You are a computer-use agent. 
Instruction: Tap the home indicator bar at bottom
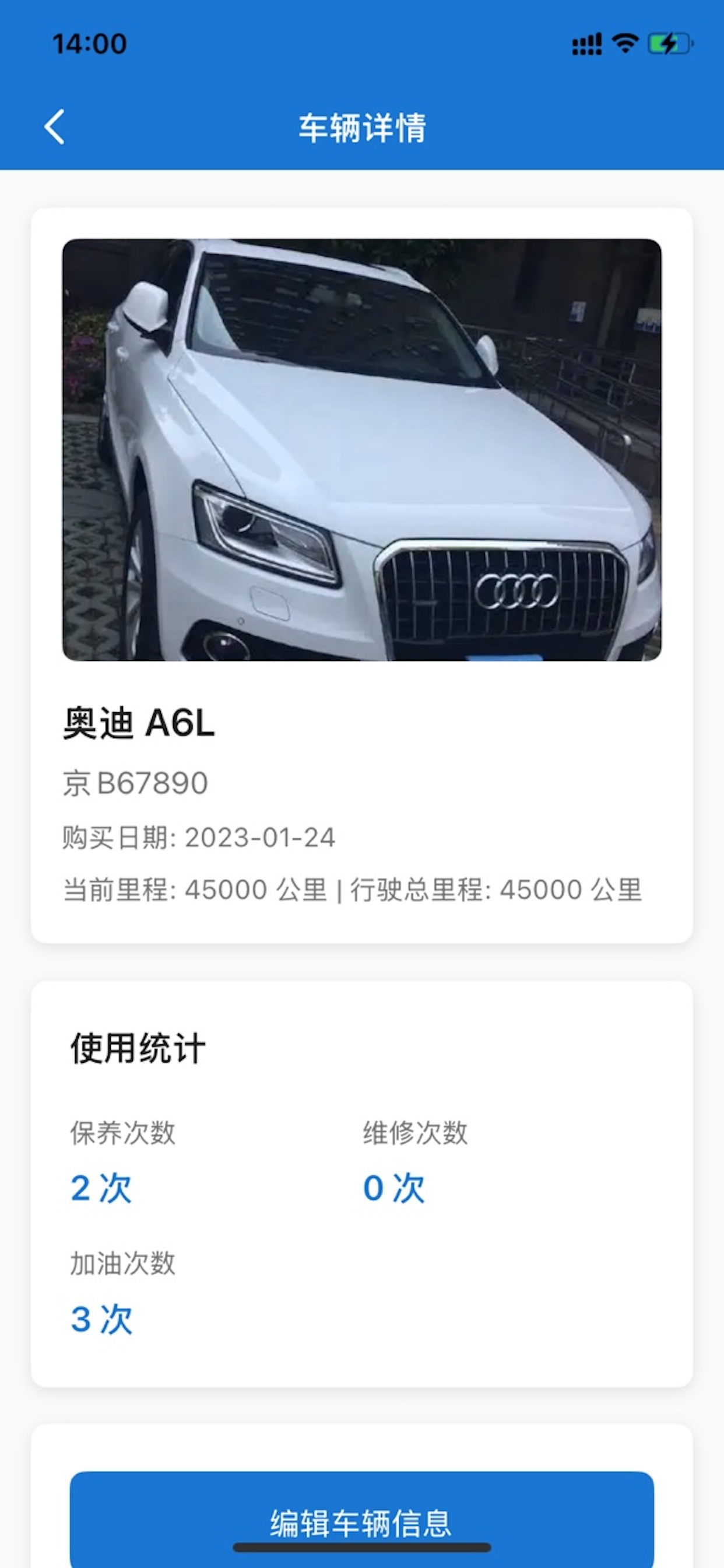(362, 1553)
